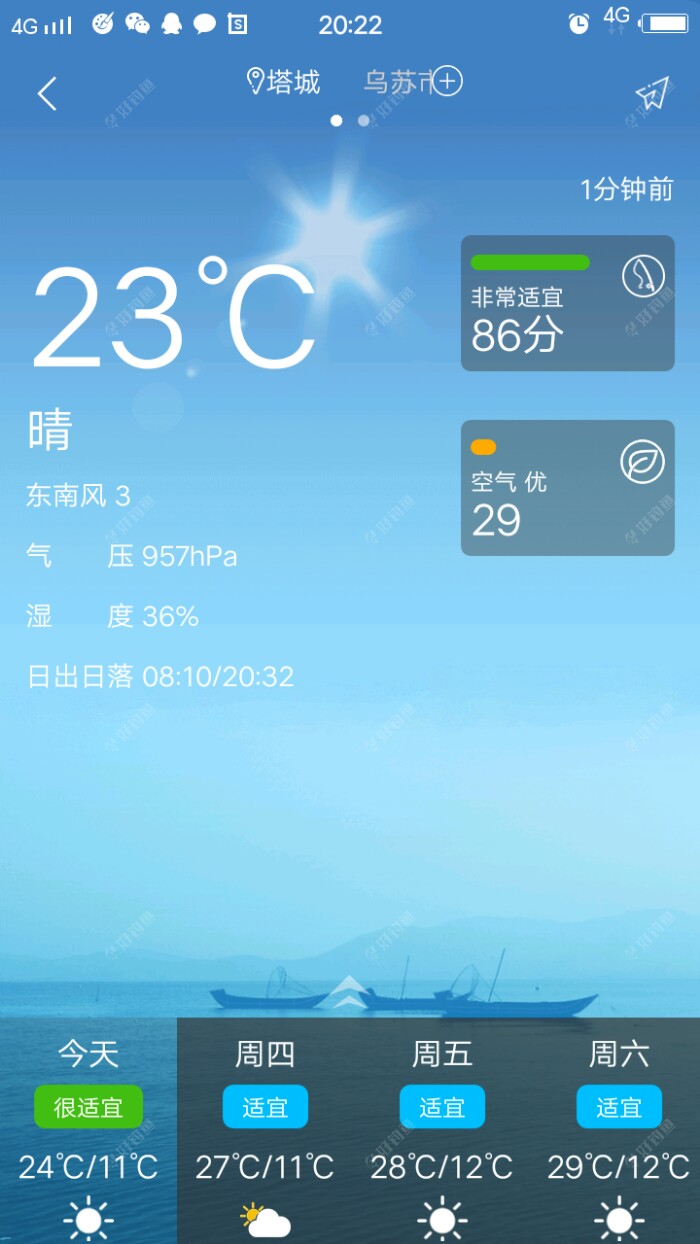Open today's 今天 forecast column

coord(88,1130)
